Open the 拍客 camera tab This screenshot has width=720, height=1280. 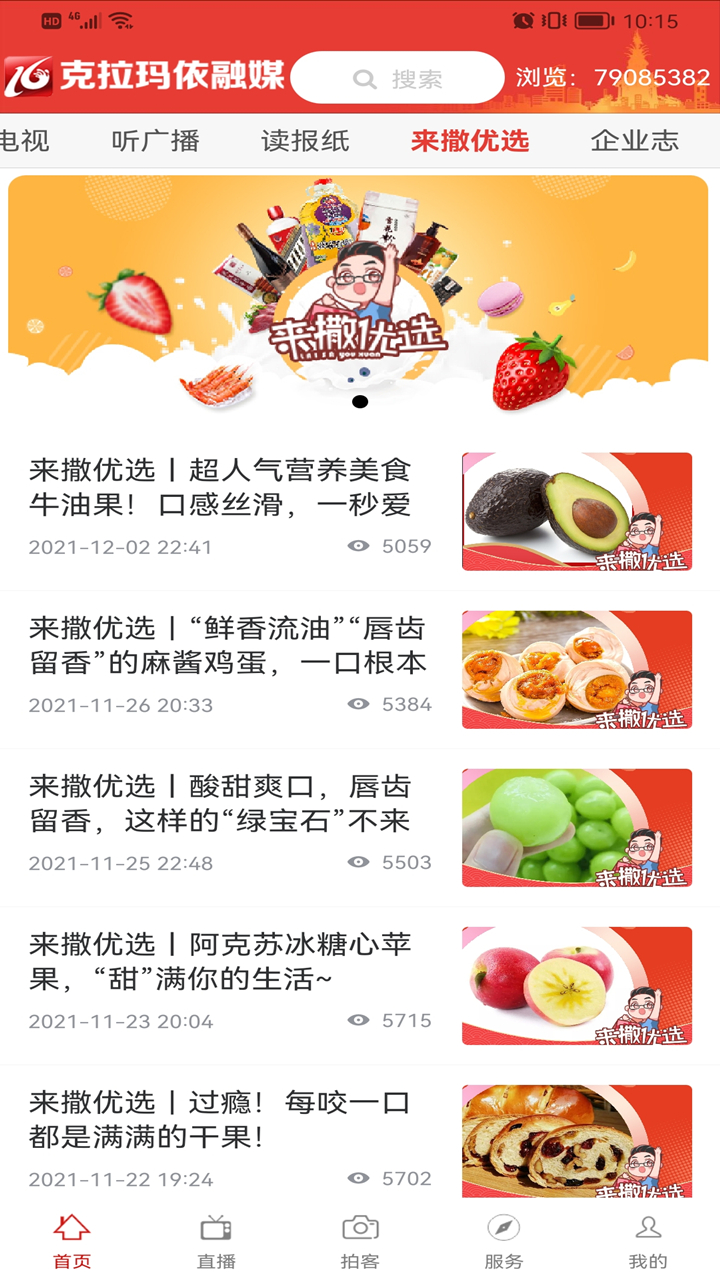[360, 1241]
